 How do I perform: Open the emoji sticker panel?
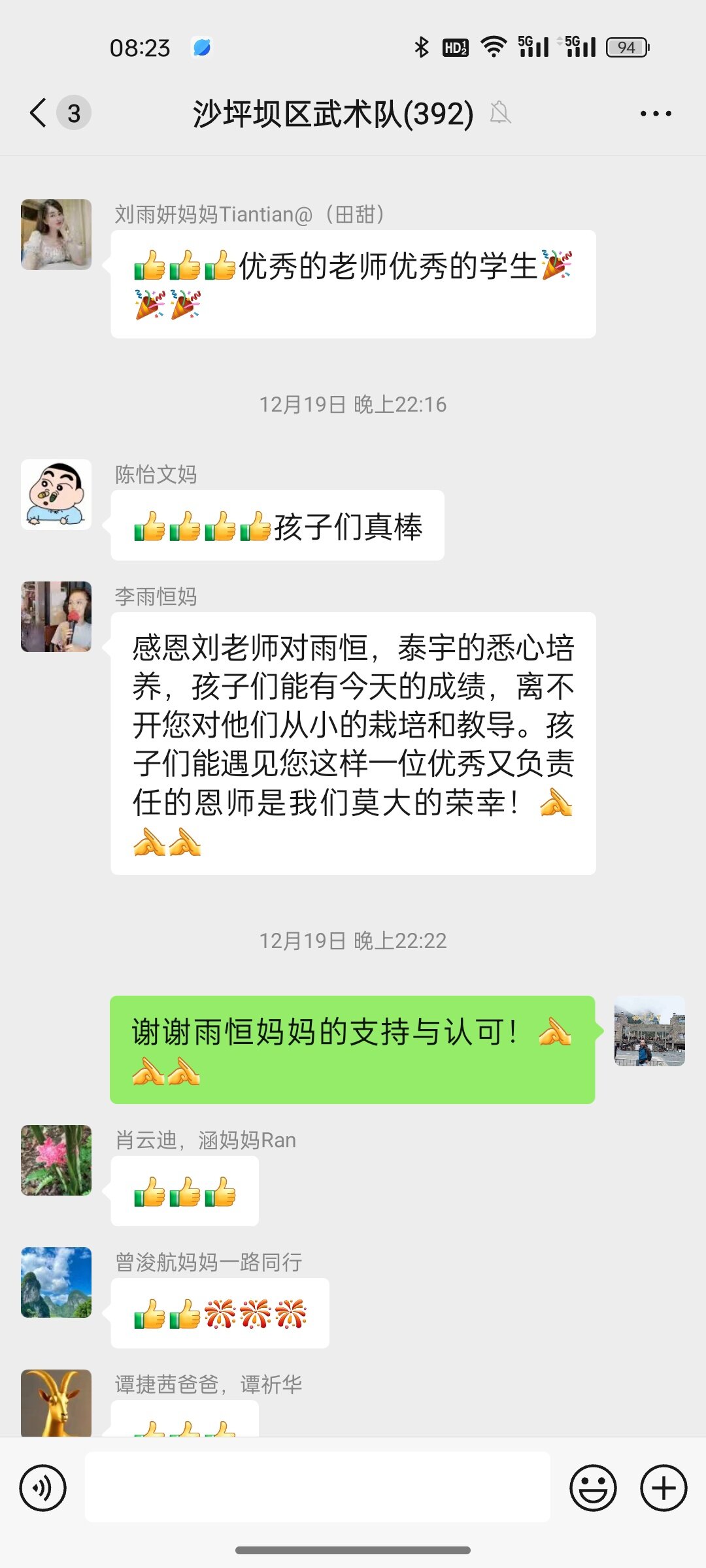[x=593, y=1488]
